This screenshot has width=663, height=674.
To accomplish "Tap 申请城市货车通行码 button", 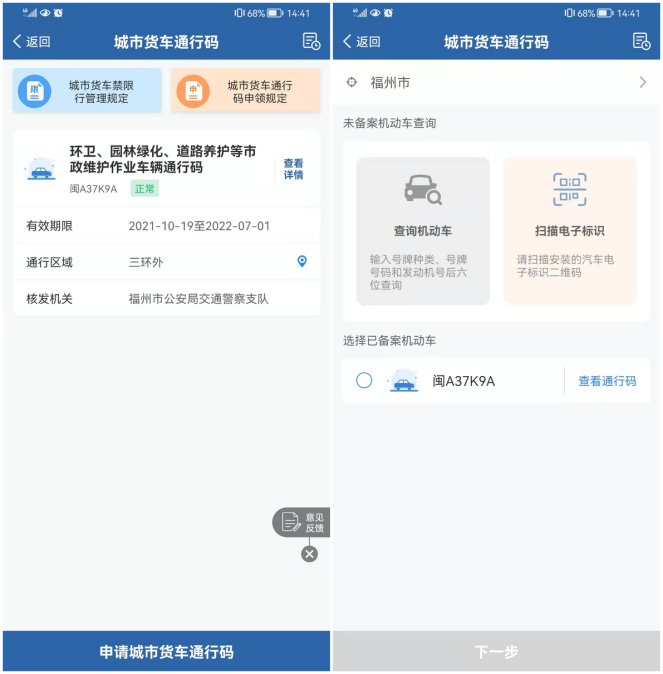I will click(166, 651).
